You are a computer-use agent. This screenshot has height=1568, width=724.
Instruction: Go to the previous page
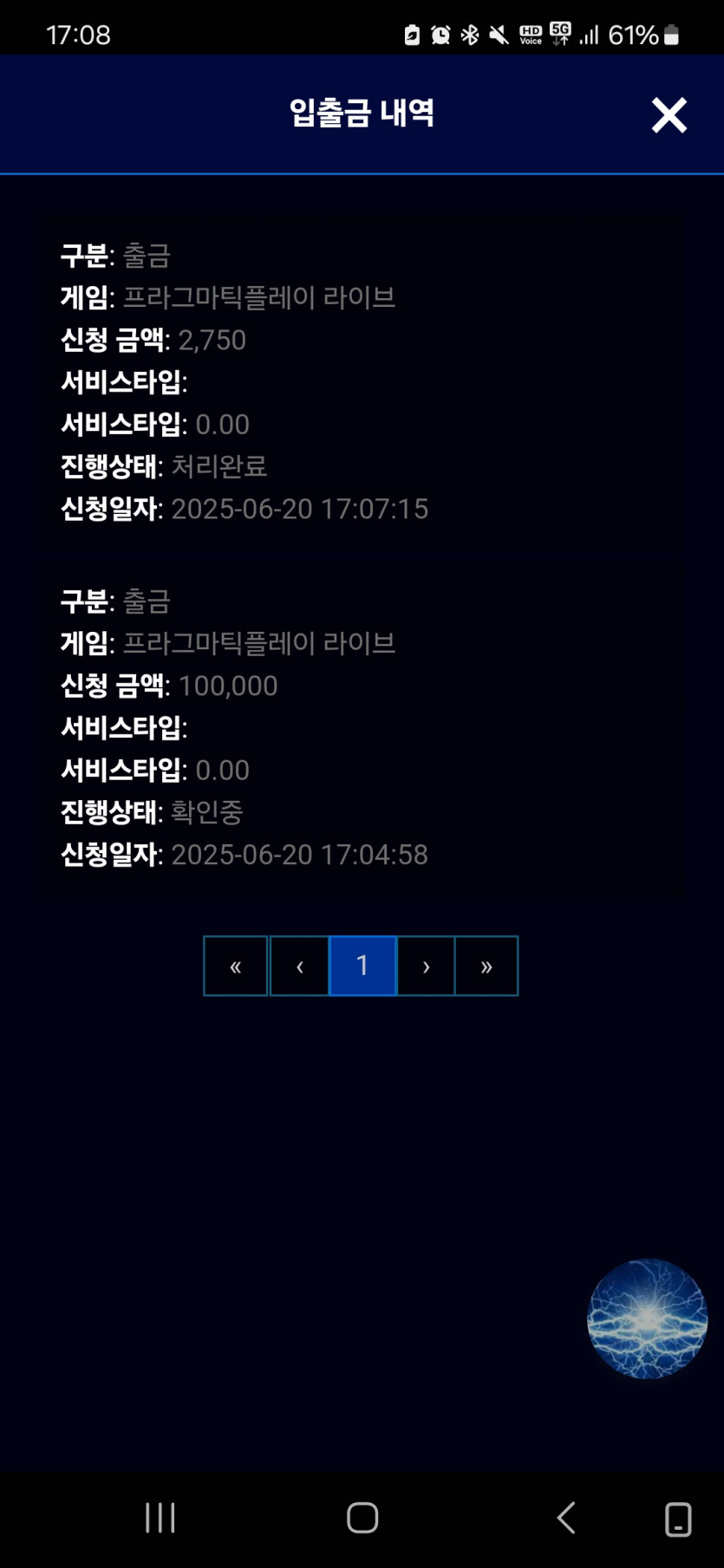[x=300, y=966]
